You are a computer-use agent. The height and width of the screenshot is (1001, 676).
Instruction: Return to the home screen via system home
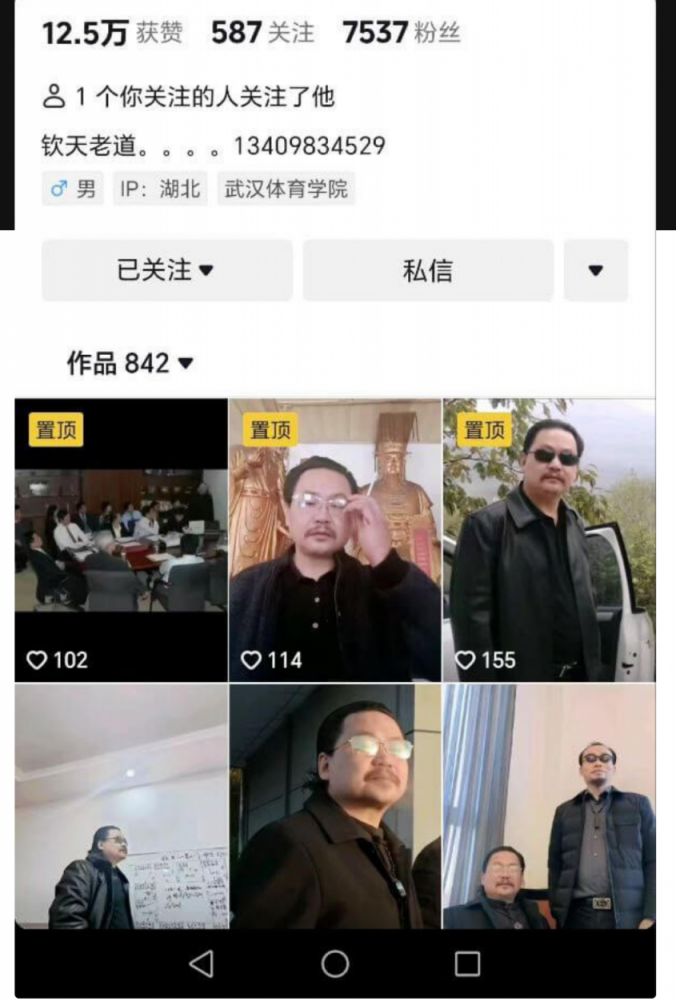click(x=335, y=964)
